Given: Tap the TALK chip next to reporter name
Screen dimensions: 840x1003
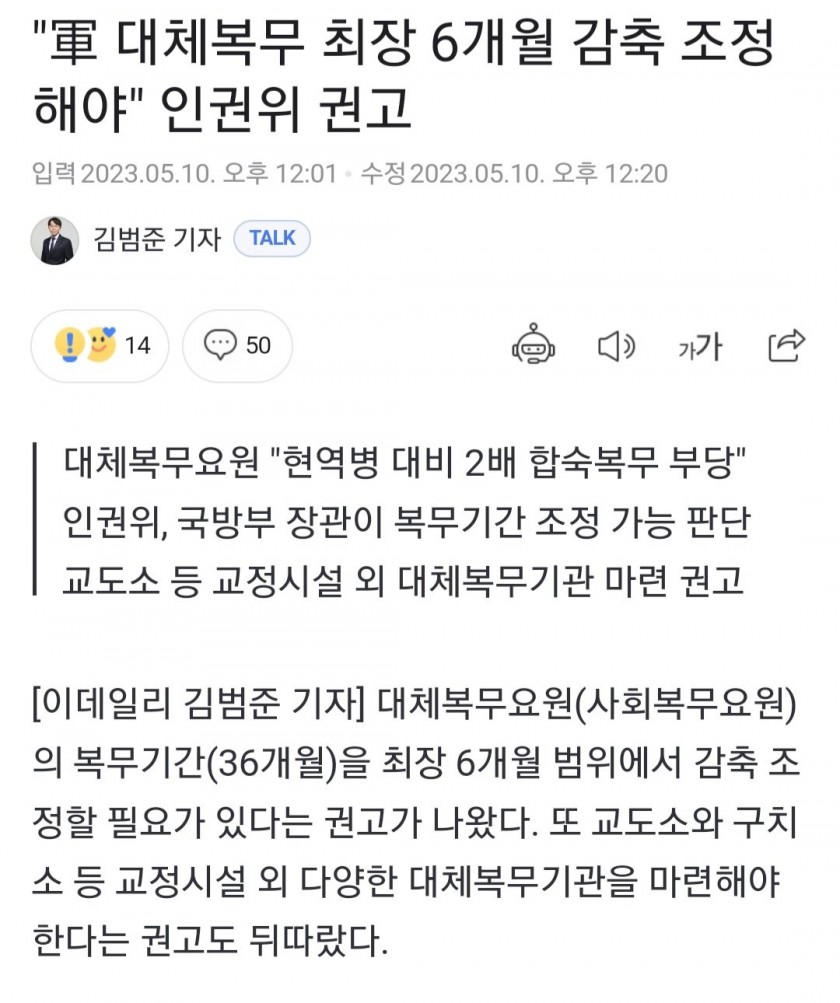Looking at the screenshot, I should pos(272,239).
